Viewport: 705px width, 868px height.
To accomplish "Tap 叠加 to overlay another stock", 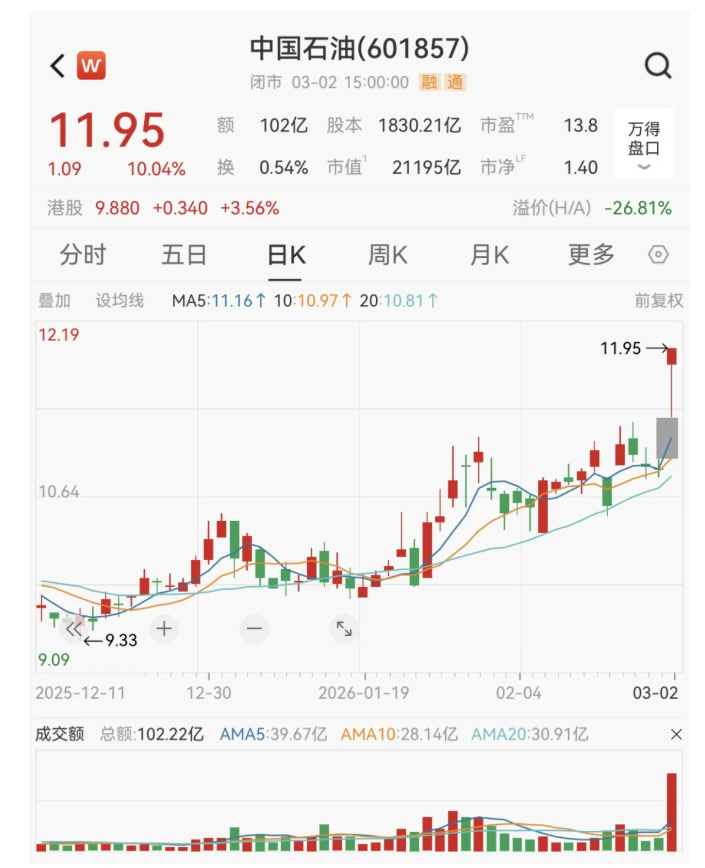I will click(55, 300).
